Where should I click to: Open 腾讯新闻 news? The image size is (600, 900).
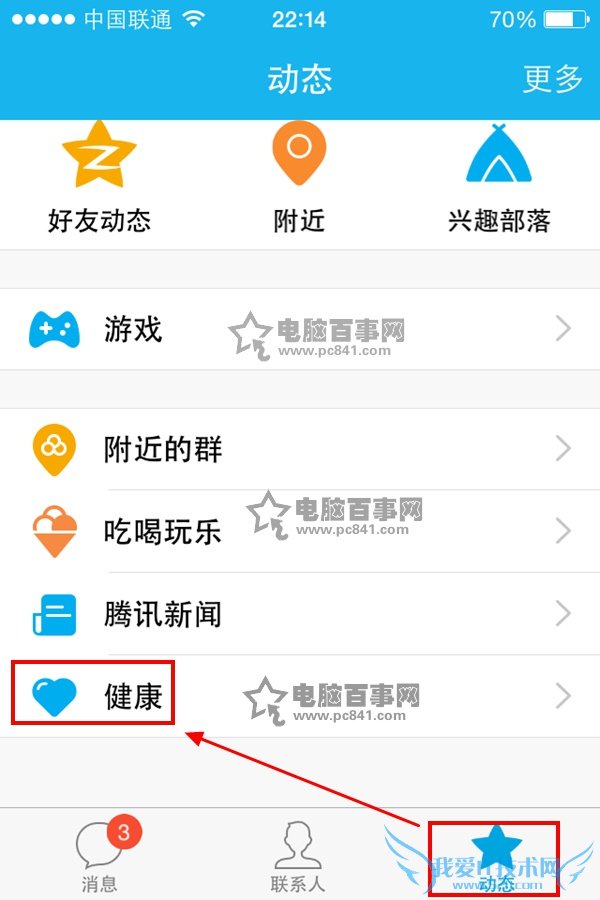tap(300, 613)
